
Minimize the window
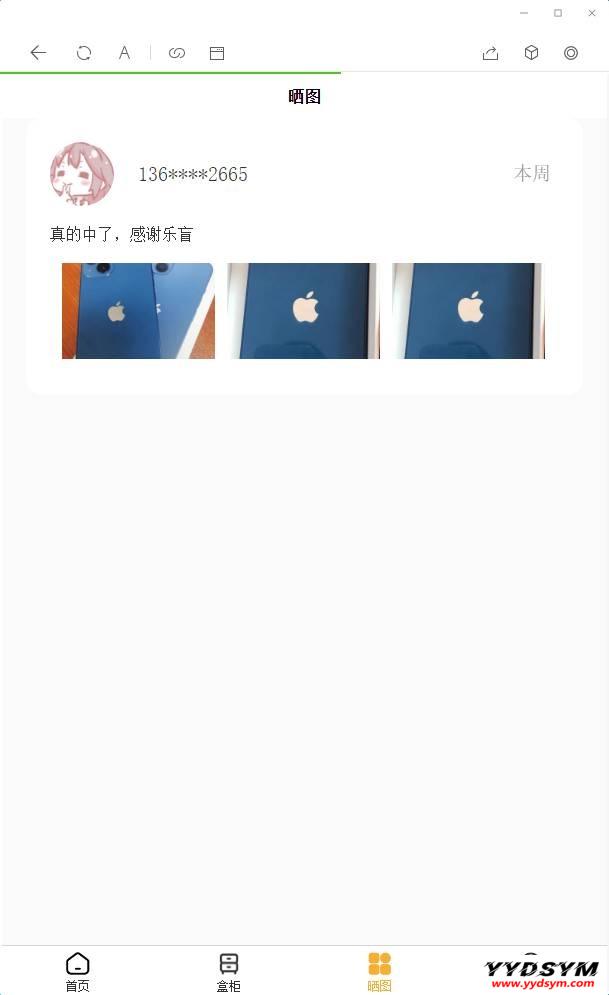tap(524, 13)
